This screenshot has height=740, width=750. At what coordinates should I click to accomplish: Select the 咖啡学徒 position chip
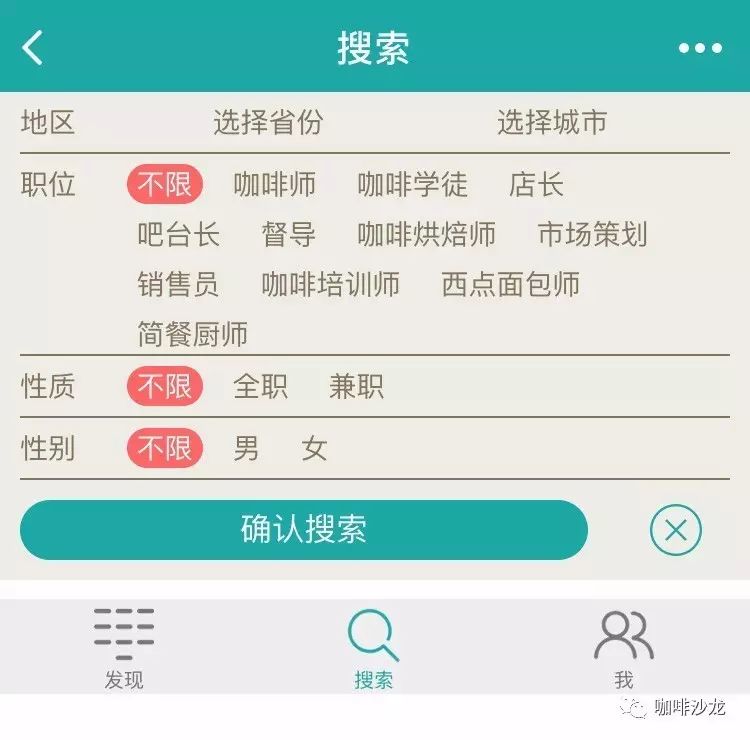coord(412,185)
